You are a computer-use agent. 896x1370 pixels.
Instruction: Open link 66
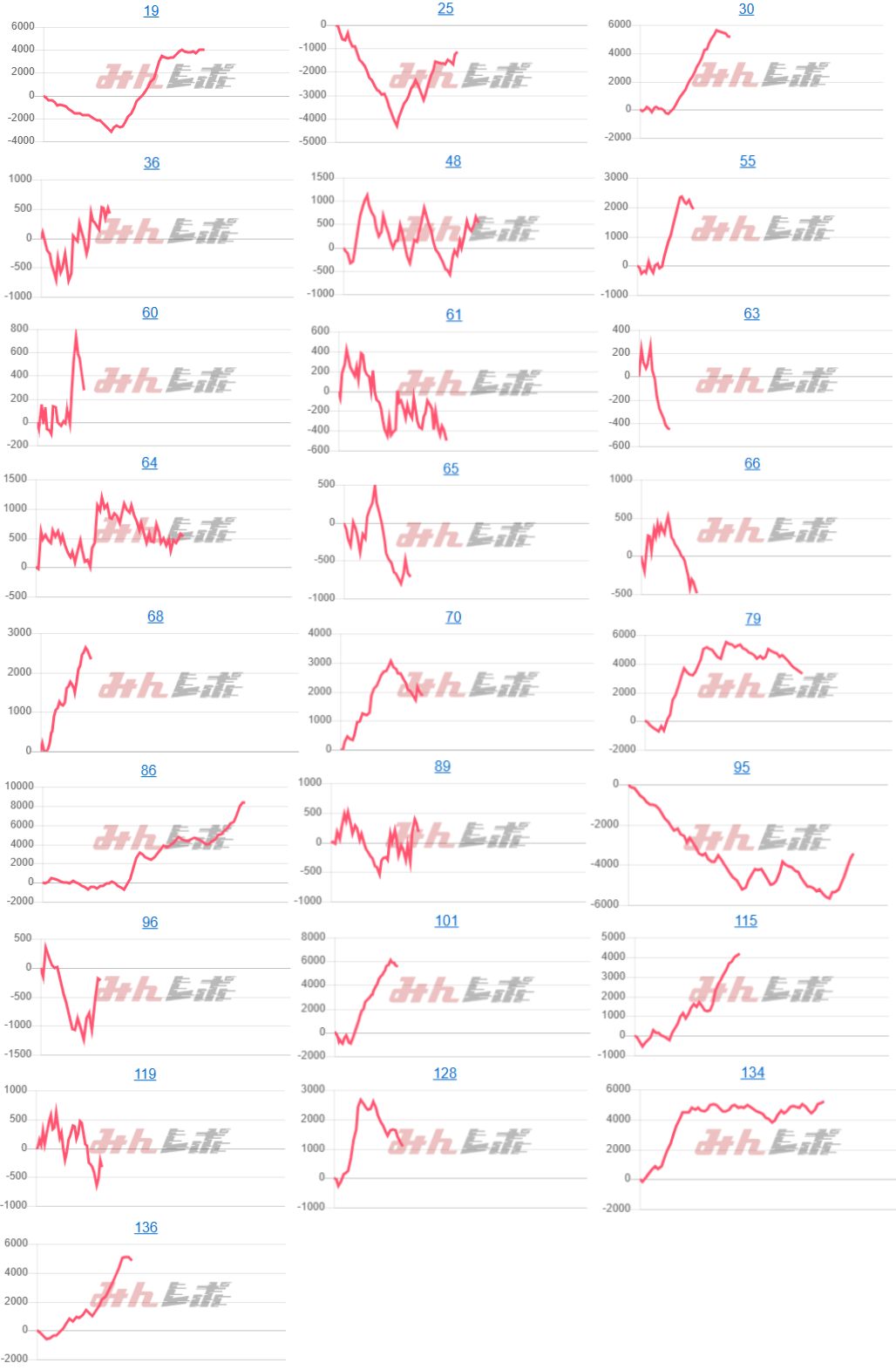[752, 464]
